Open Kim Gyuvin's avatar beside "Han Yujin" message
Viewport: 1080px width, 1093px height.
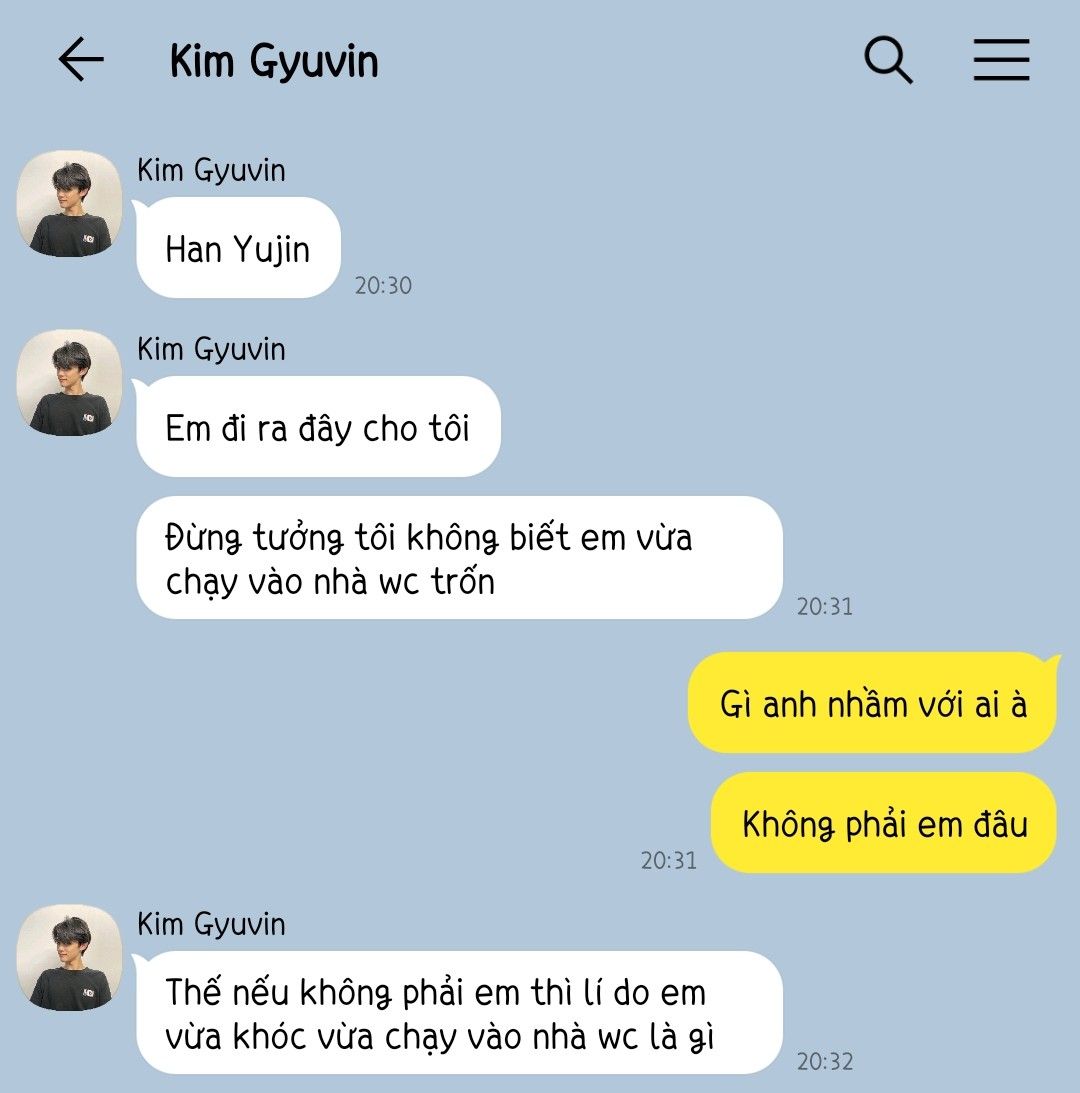coord(69,205)
